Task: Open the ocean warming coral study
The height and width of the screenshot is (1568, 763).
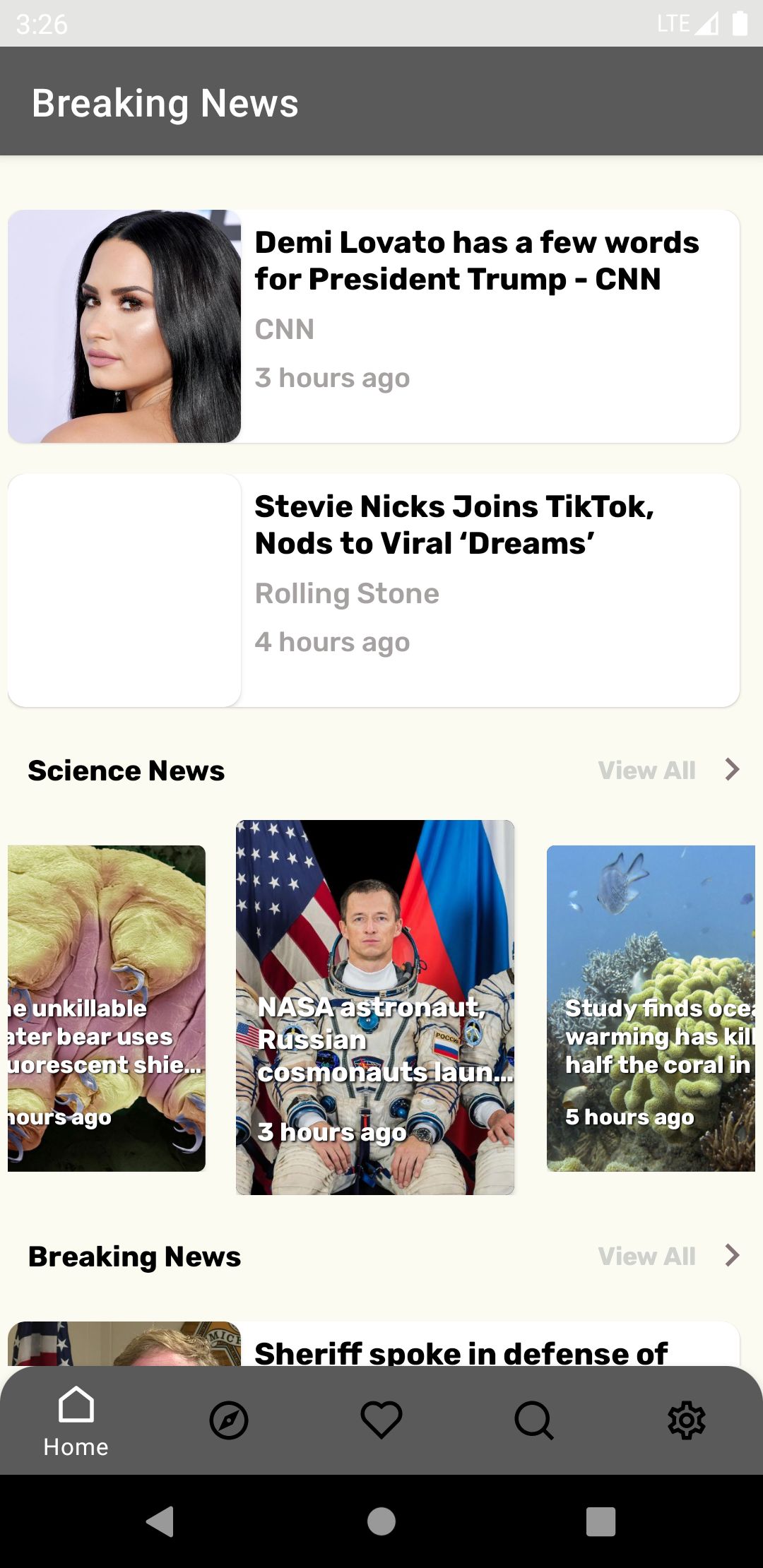Action: (651, 1009)
